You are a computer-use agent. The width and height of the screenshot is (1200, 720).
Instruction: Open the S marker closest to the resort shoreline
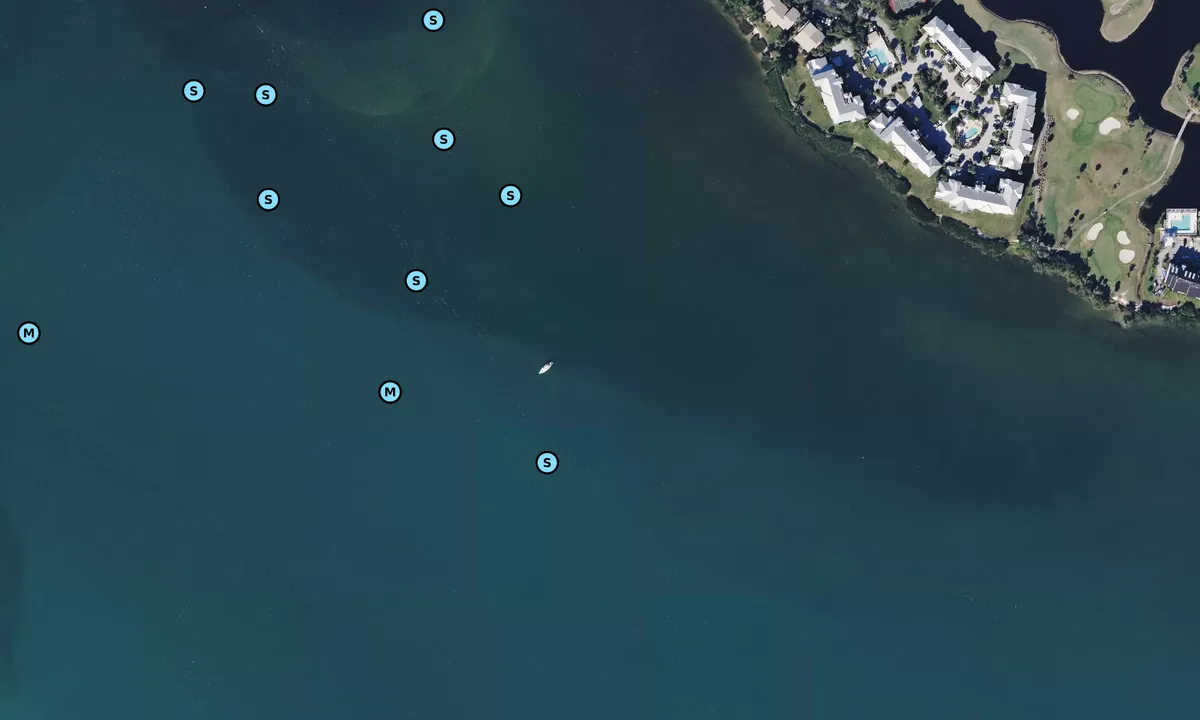click(510, 196)
